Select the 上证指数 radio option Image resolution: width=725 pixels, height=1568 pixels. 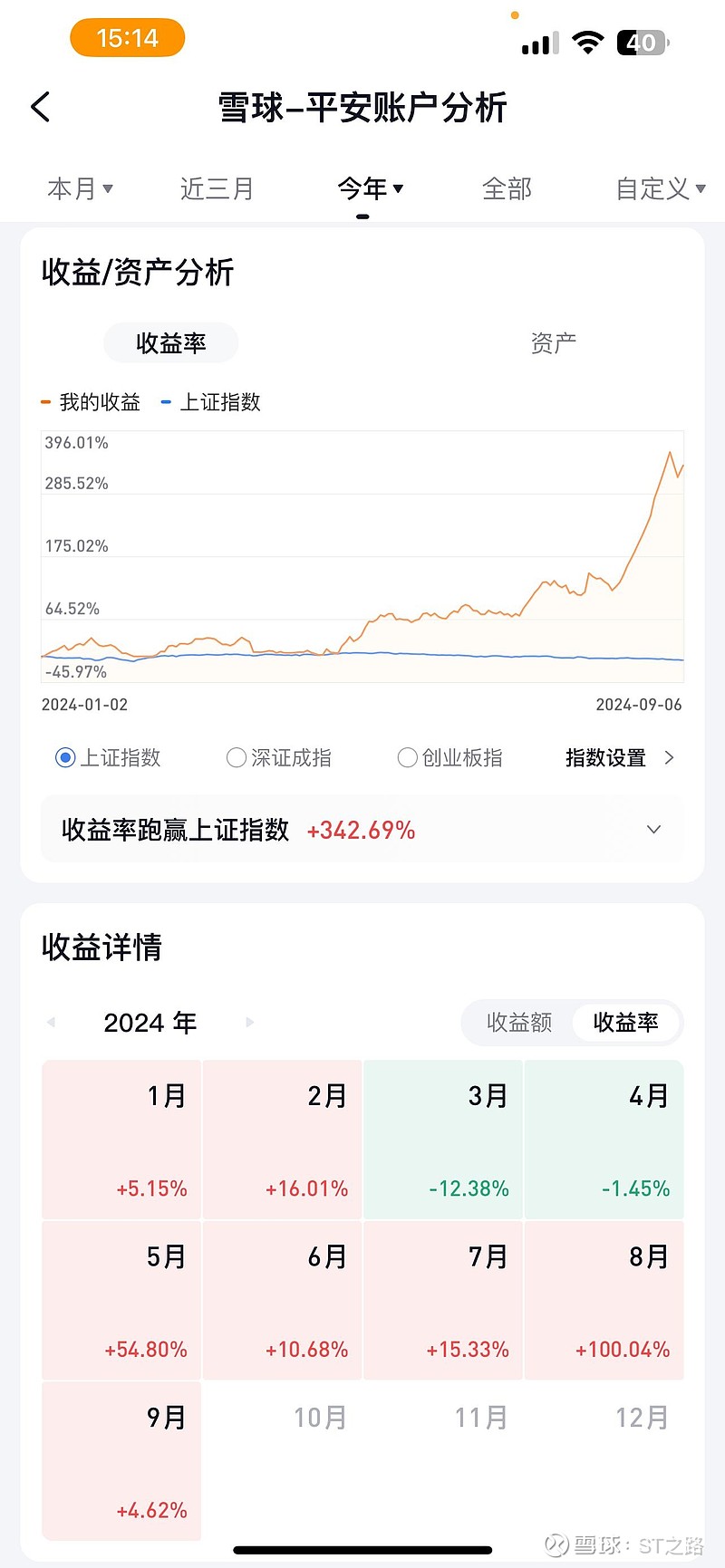pyautogui.click(x=108, y=757)
